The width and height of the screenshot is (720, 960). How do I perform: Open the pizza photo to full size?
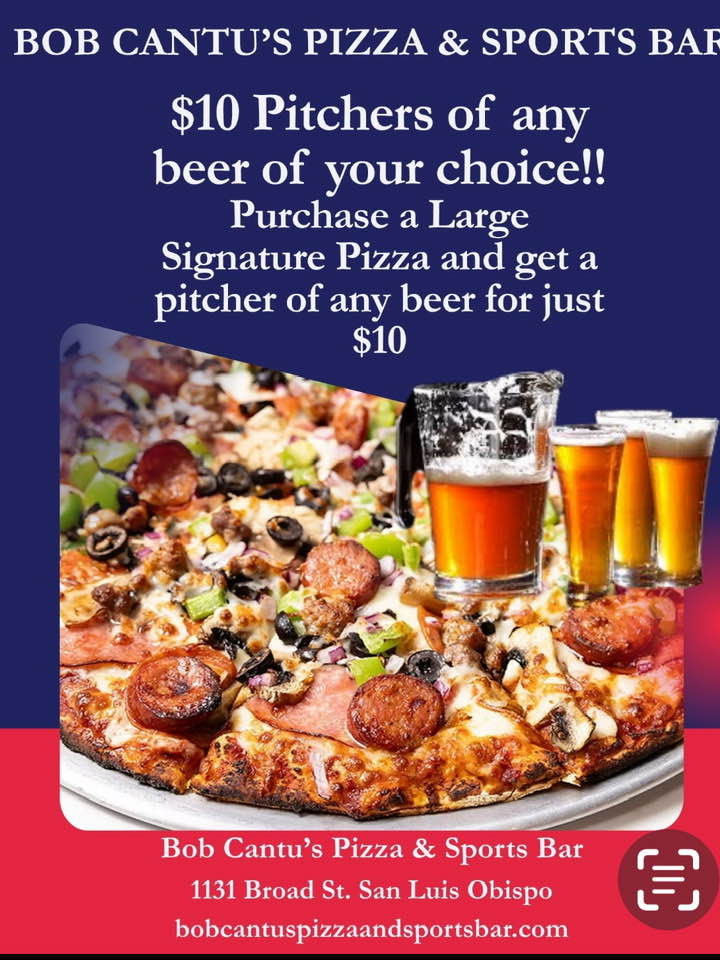pos(280,600)
